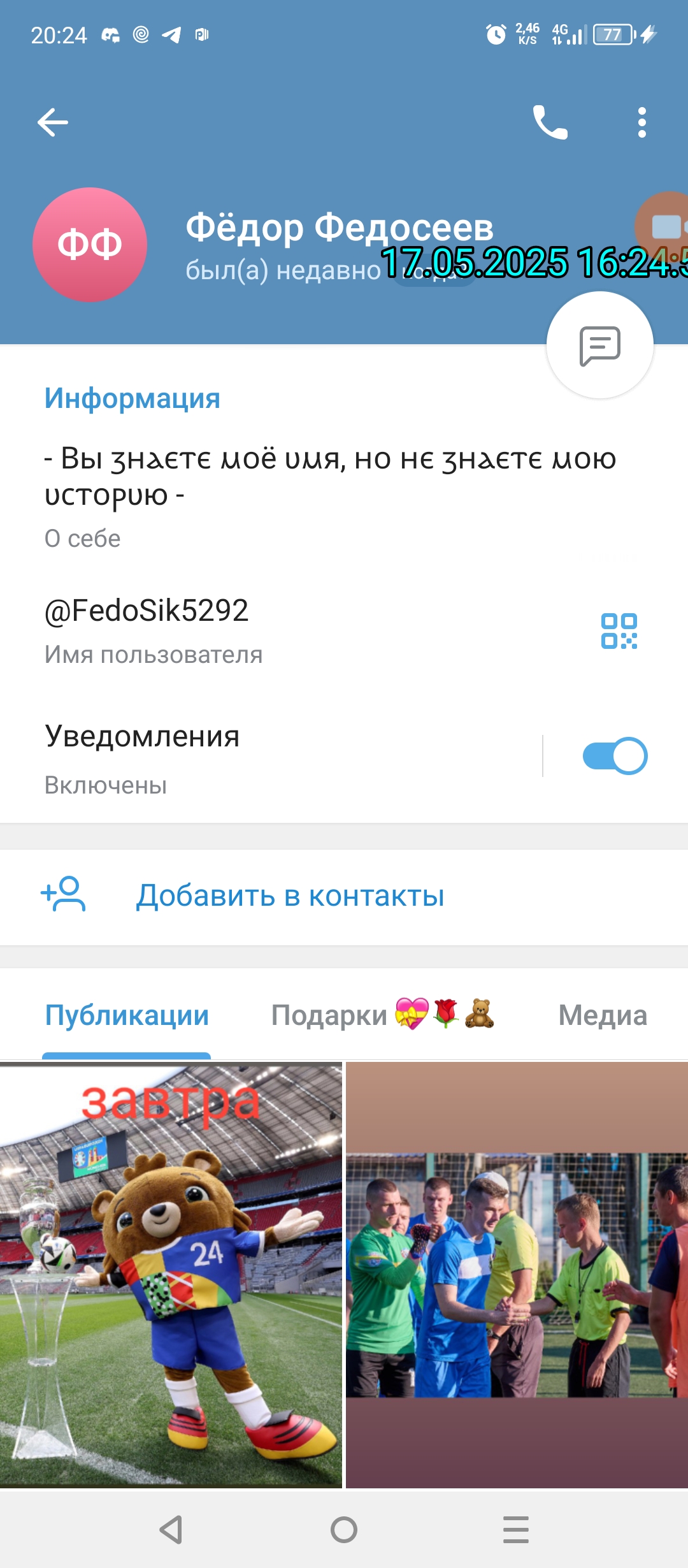688x1568 pixels.
Task: Toggle the Уведомления notifications switch
Action: tap(615, 756)
